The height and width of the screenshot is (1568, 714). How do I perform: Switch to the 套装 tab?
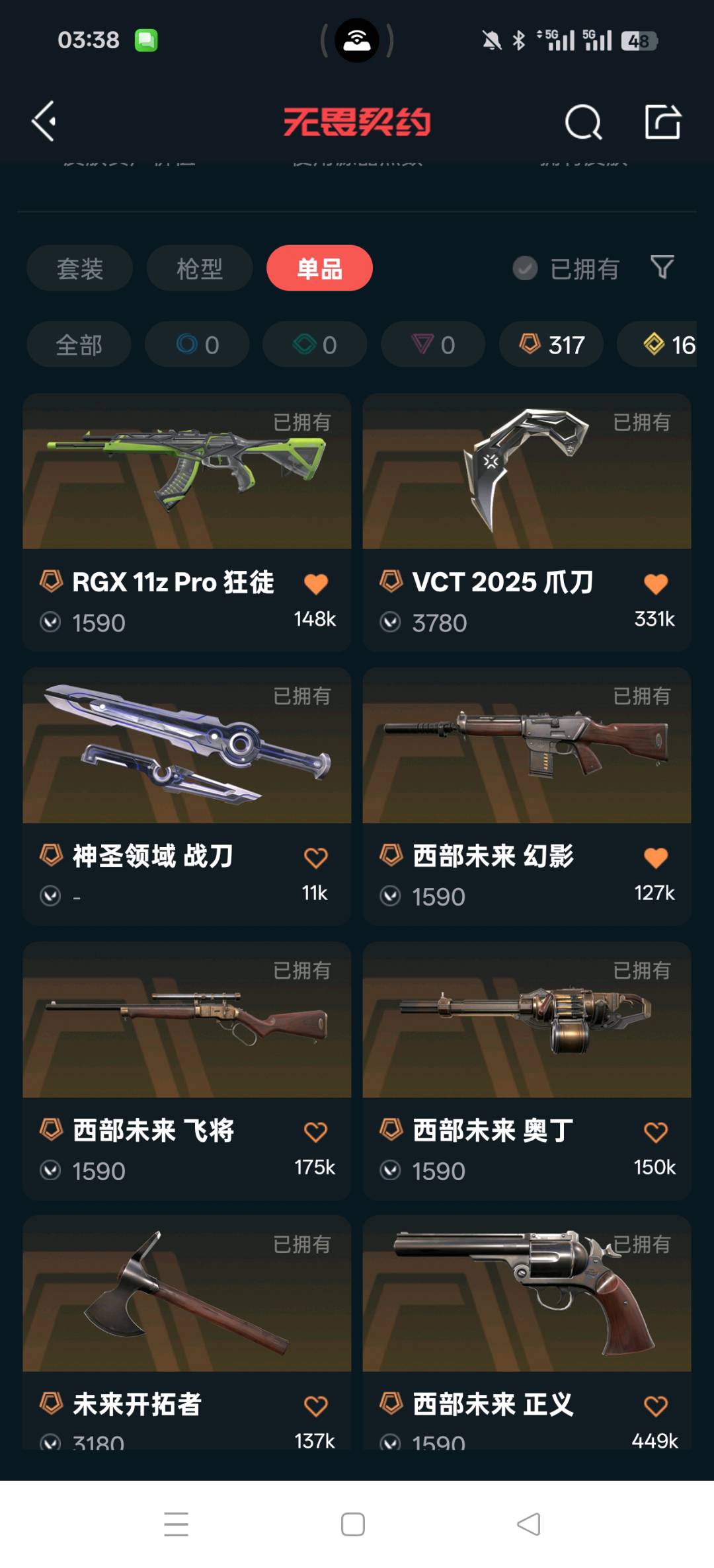tap(79, 268)
